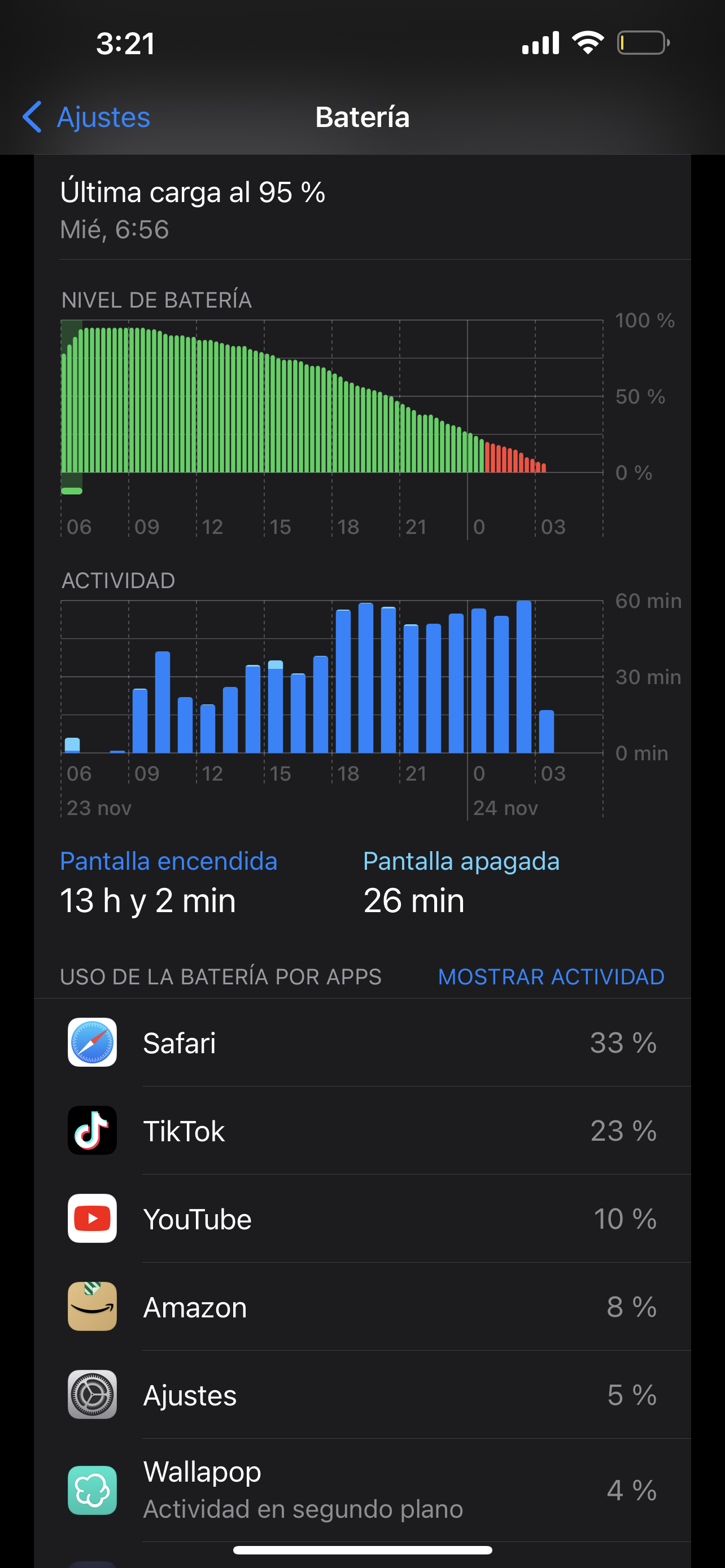Open TikTok battery usage row
725x1568 pixels.
point(362,1131)
